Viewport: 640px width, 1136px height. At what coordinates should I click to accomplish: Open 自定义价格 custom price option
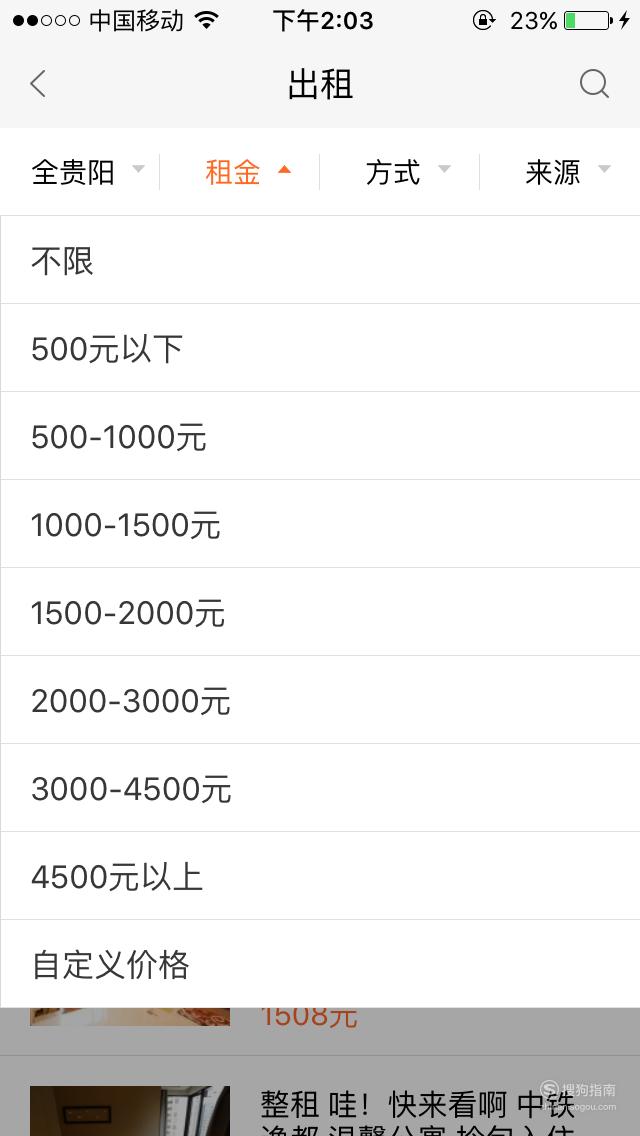pyautogui.click(x=320, y=964)
